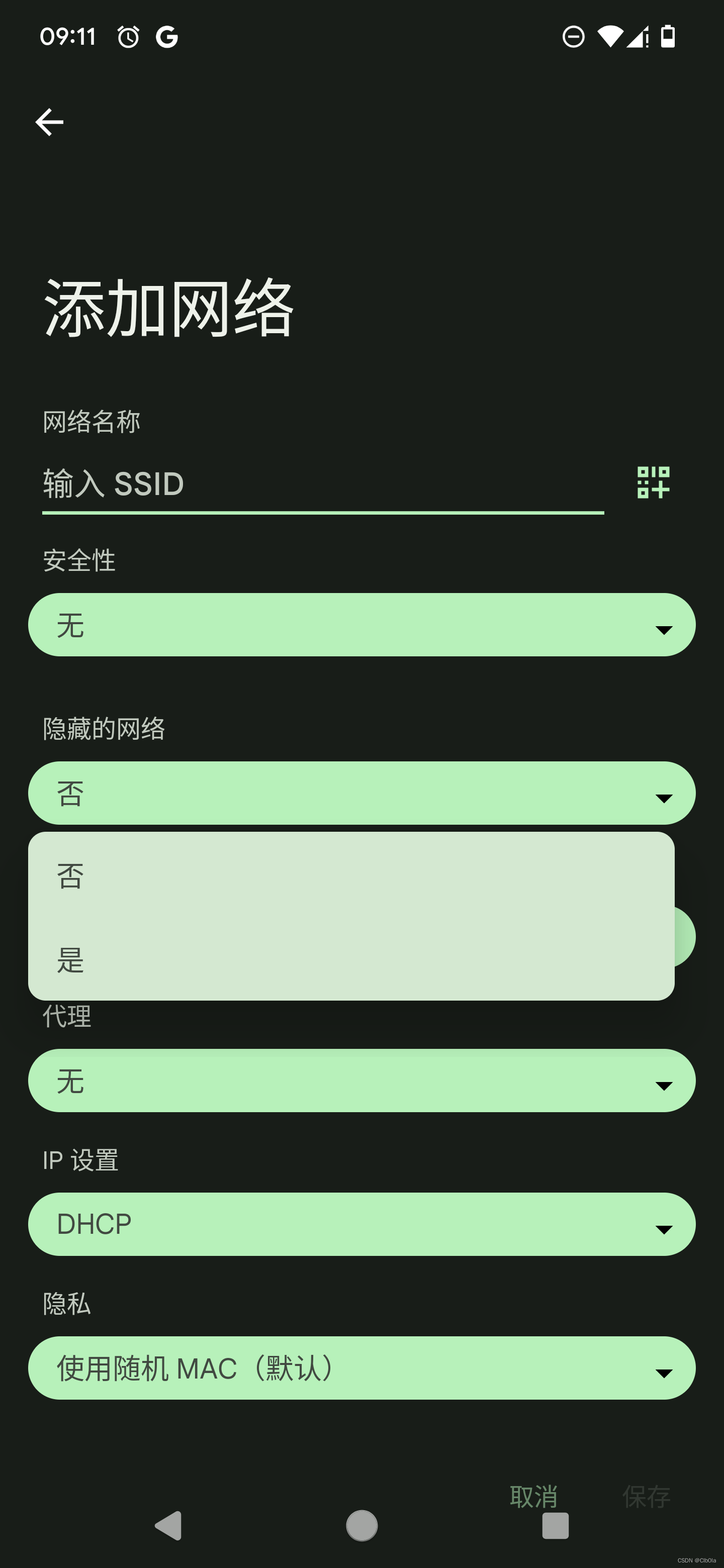This screenshot has width=724, height=1568.
Task: Open the IP 设置 DHCP dropdown
Action: (361, 1224)
